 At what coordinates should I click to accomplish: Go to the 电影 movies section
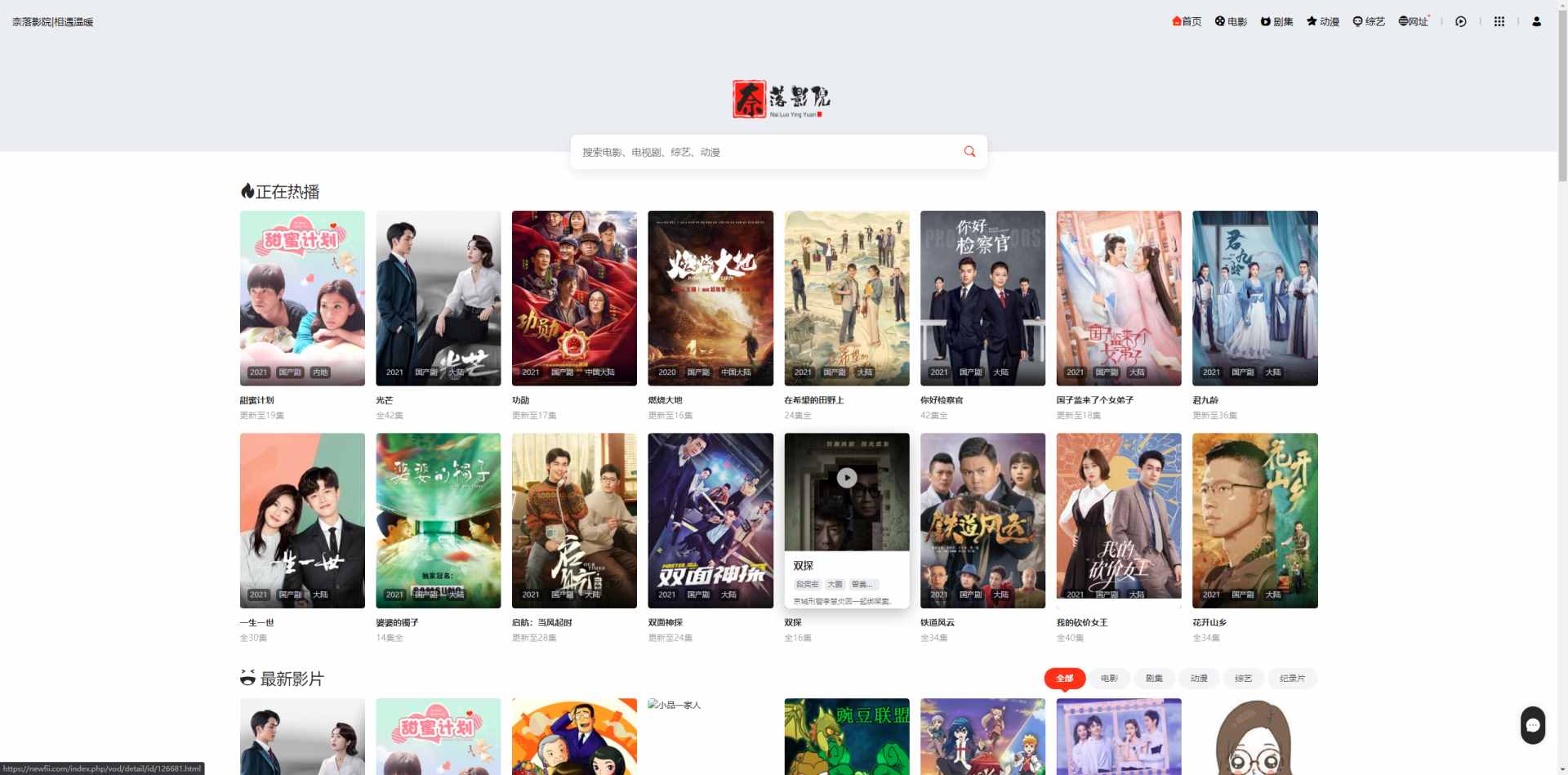click(x=1231, y=22)
